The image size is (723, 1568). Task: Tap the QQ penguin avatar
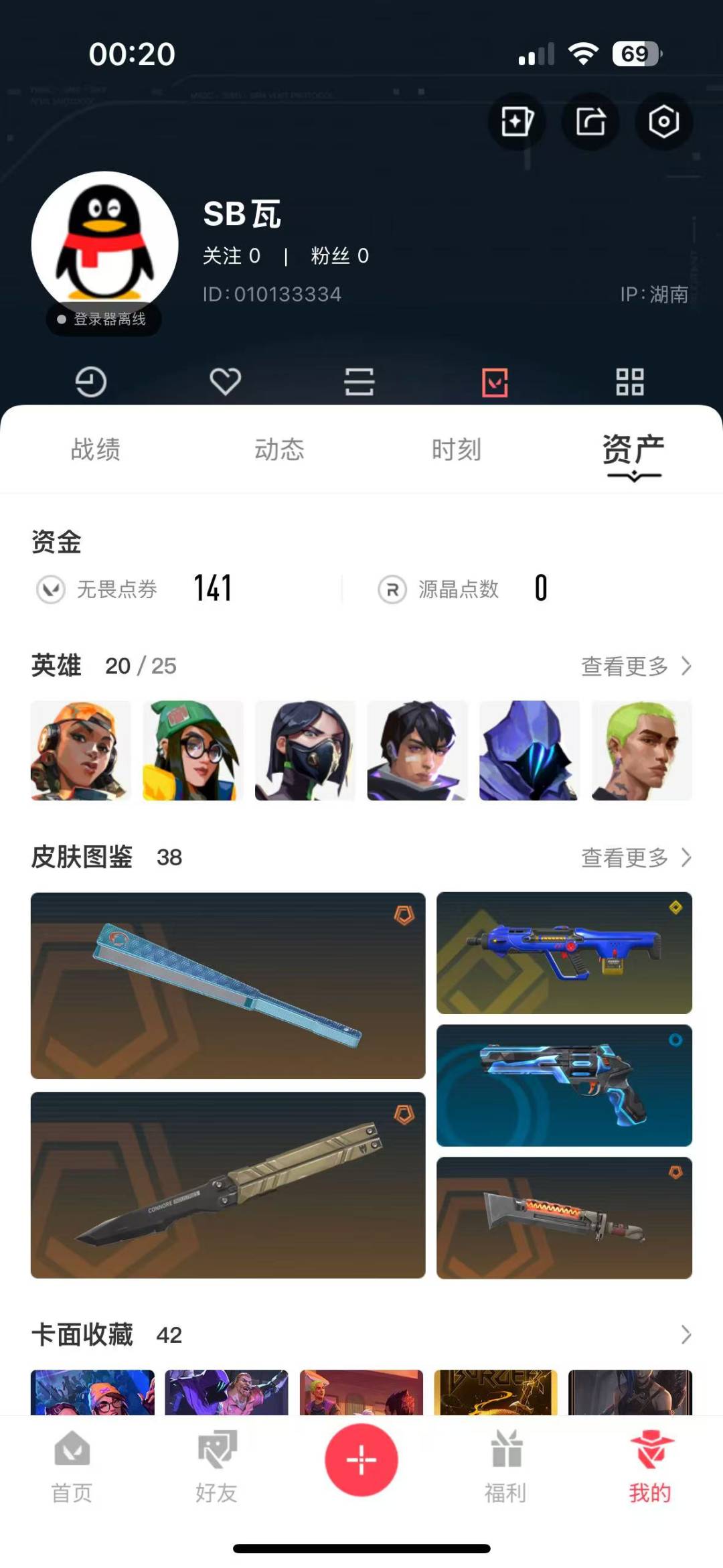pos(104,244)
